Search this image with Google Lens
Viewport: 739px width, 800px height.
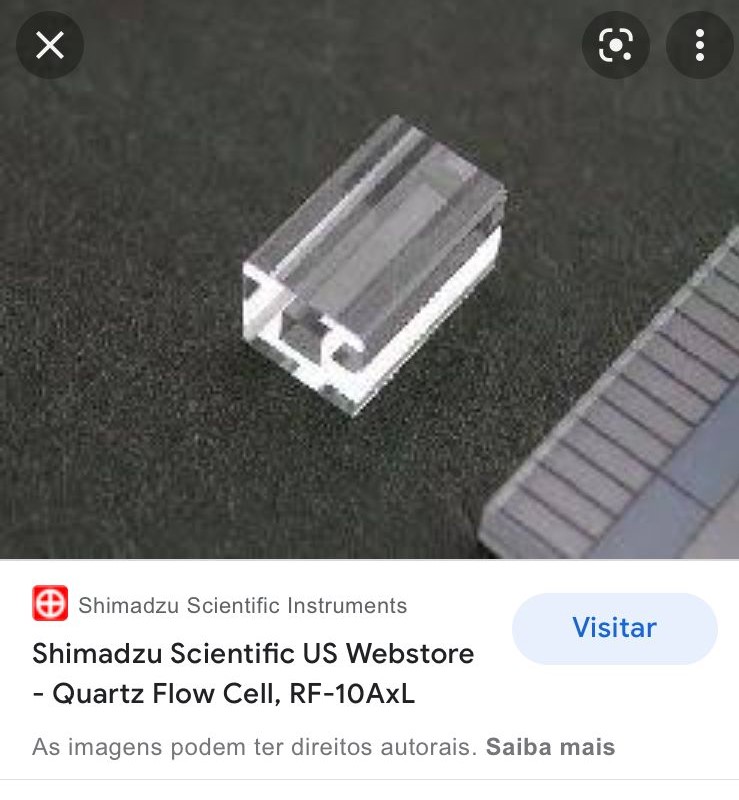click(x=616, y=45)
